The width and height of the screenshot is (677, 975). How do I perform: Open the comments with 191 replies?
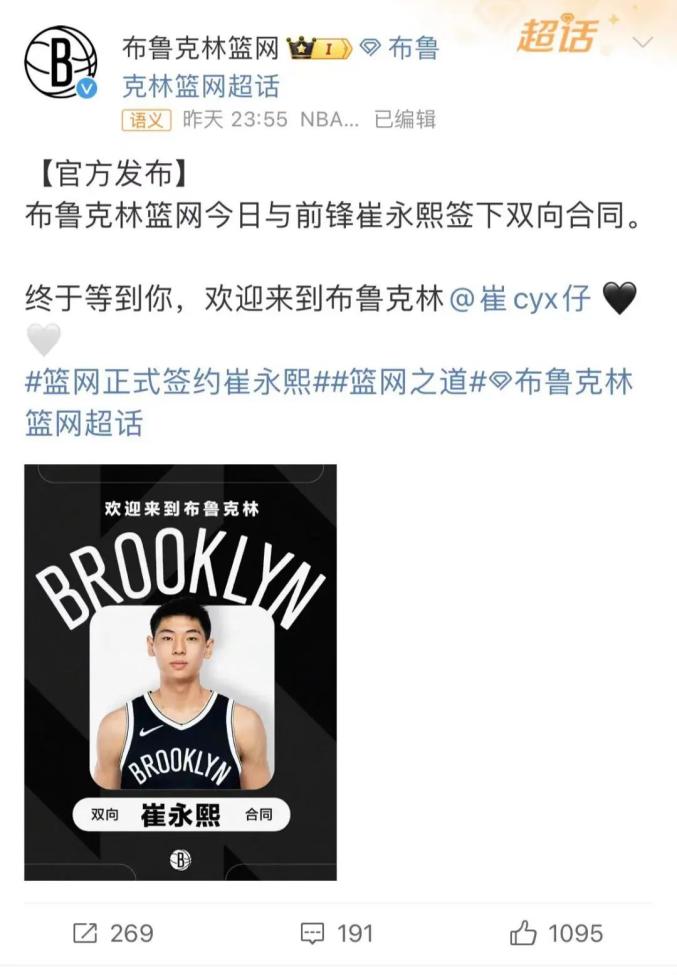coord(337,933)
